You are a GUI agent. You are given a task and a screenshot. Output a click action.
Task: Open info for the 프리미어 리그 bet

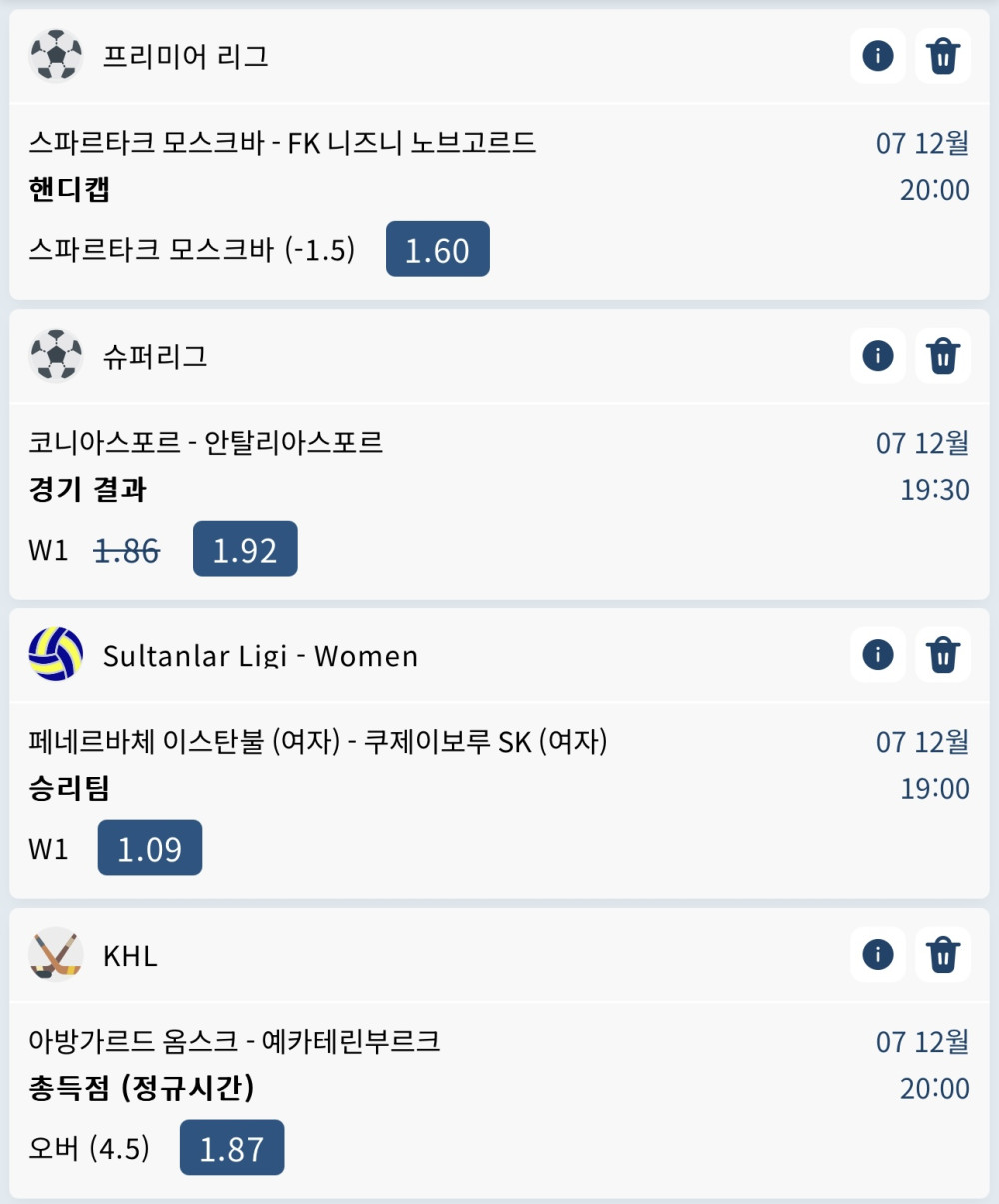click(x=878, y=56)
